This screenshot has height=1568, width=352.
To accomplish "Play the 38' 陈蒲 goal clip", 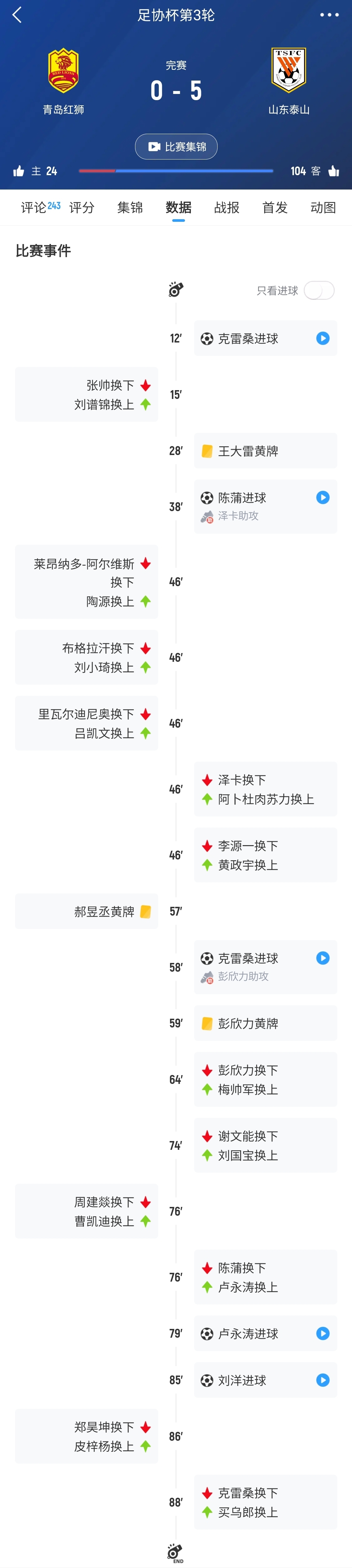I will (323, 497).
